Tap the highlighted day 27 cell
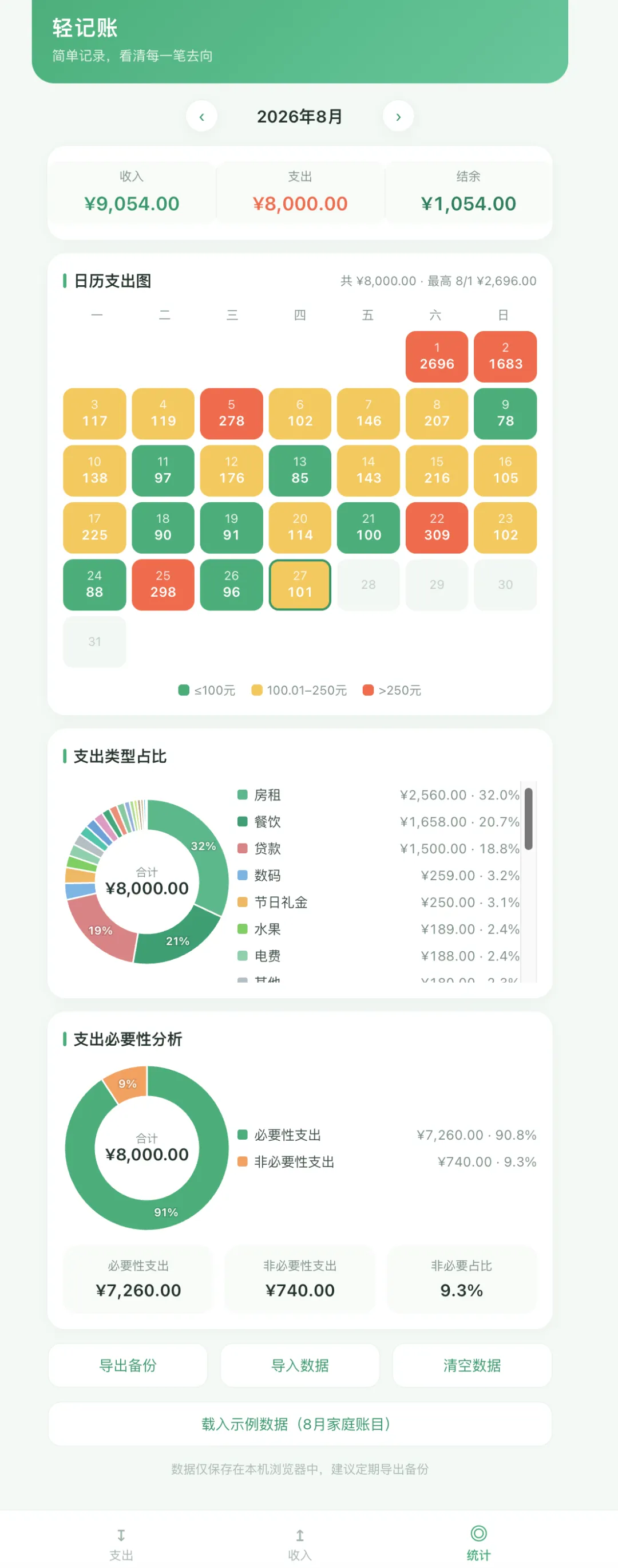 pos(300,585)
